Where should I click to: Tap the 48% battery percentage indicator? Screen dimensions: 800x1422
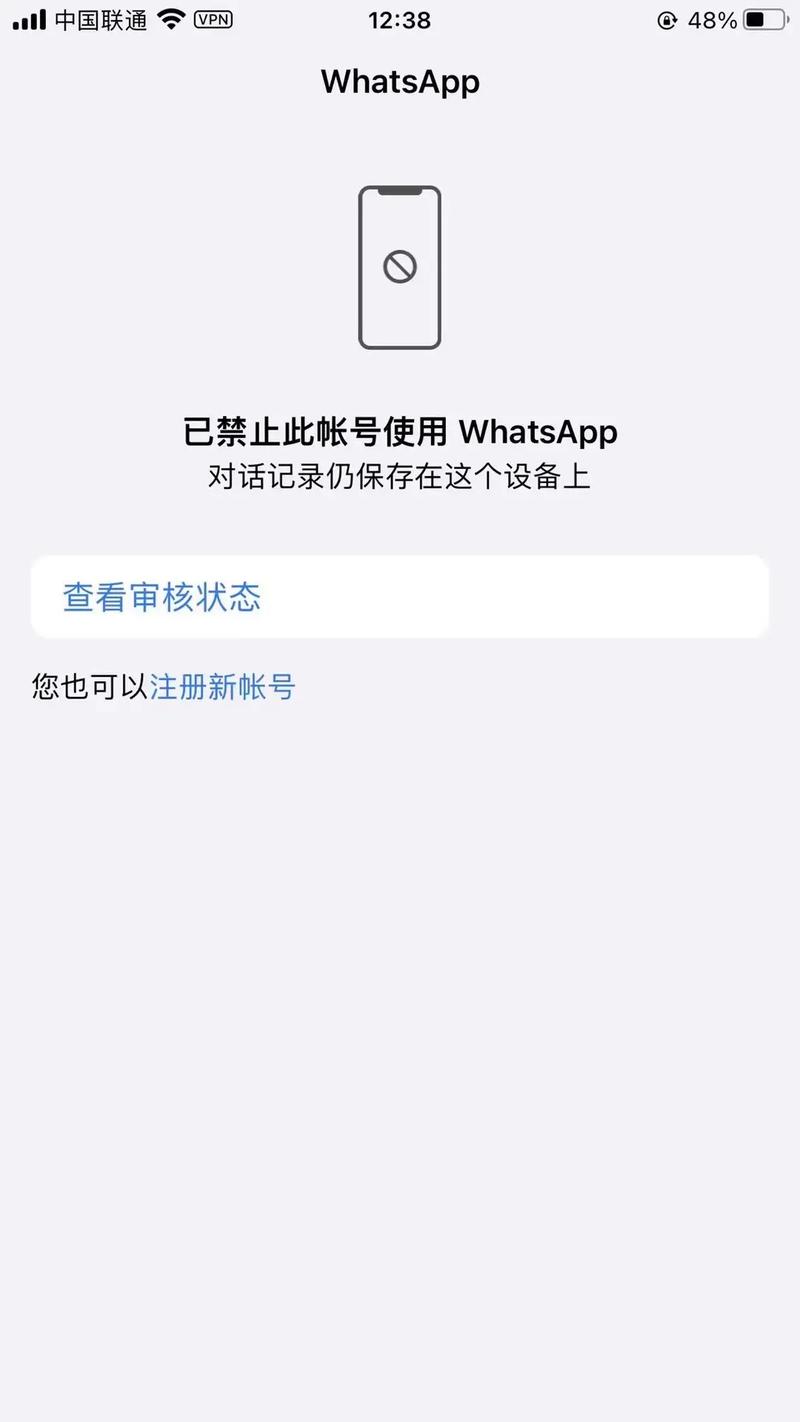click(x=711, y=19)
